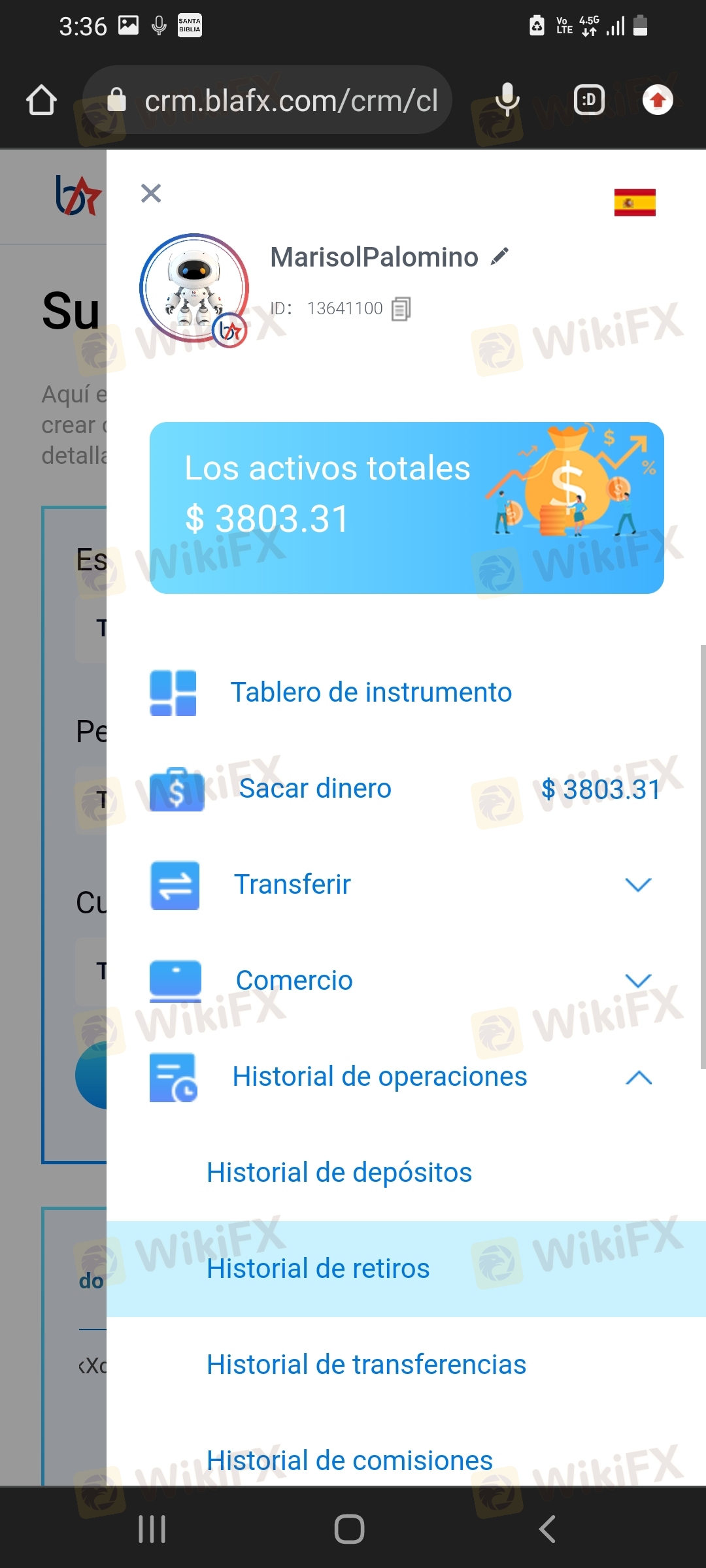Viewport: 706px width, 1568px height.
Task: Go back with system back button
Action: pyautogui.click(x=547, y=1529)
